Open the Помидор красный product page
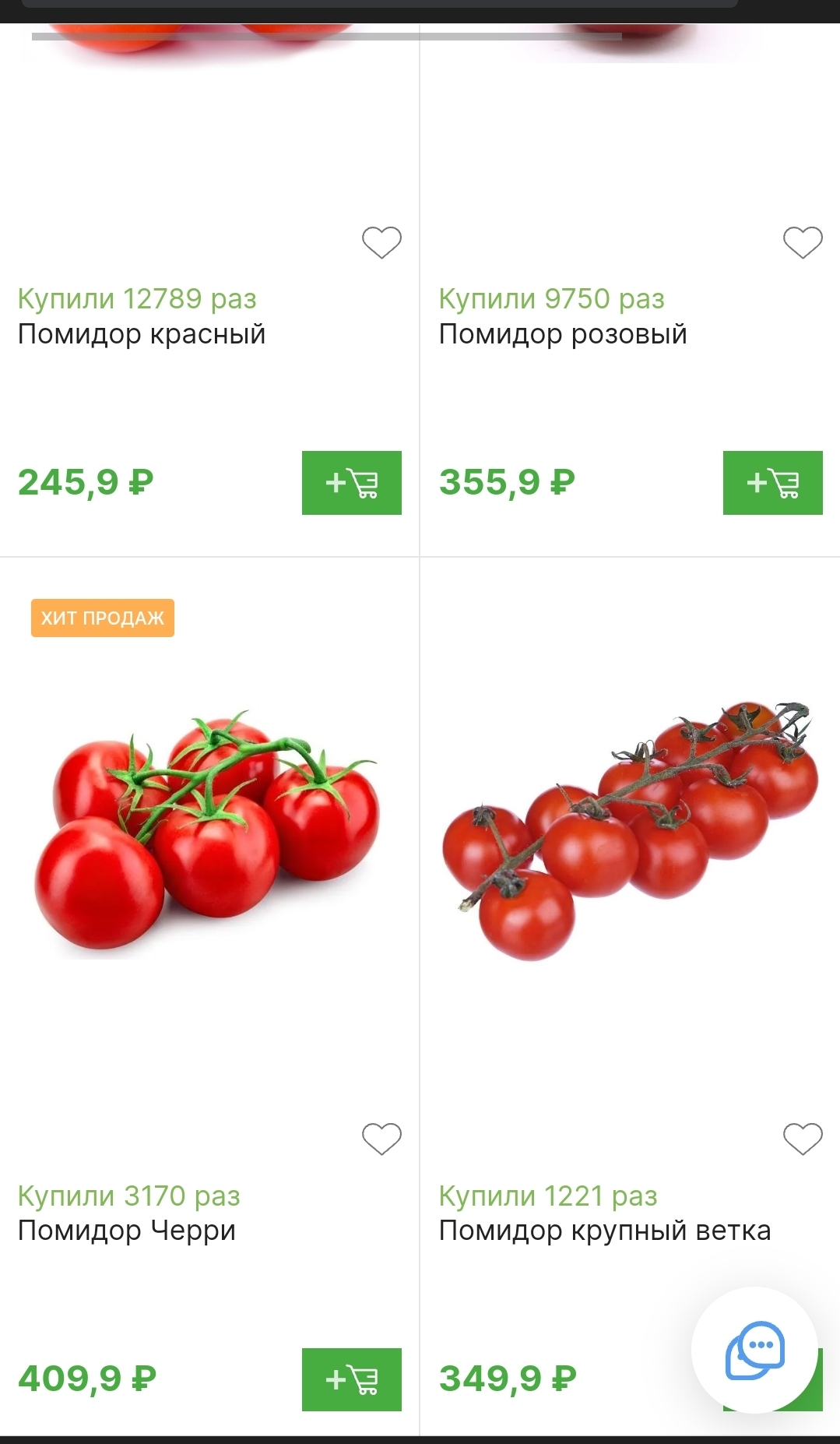The image size is (840, 1444). 142,334
